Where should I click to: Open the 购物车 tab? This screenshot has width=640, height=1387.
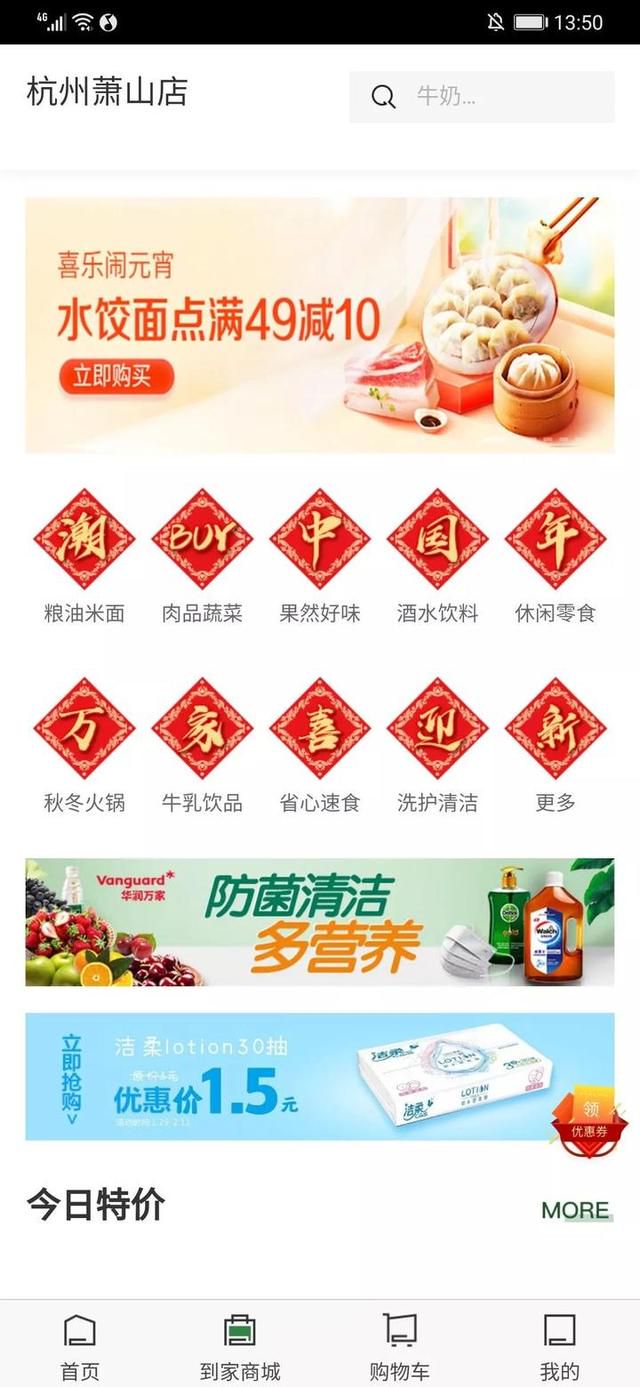click(x=400, y=1346)
